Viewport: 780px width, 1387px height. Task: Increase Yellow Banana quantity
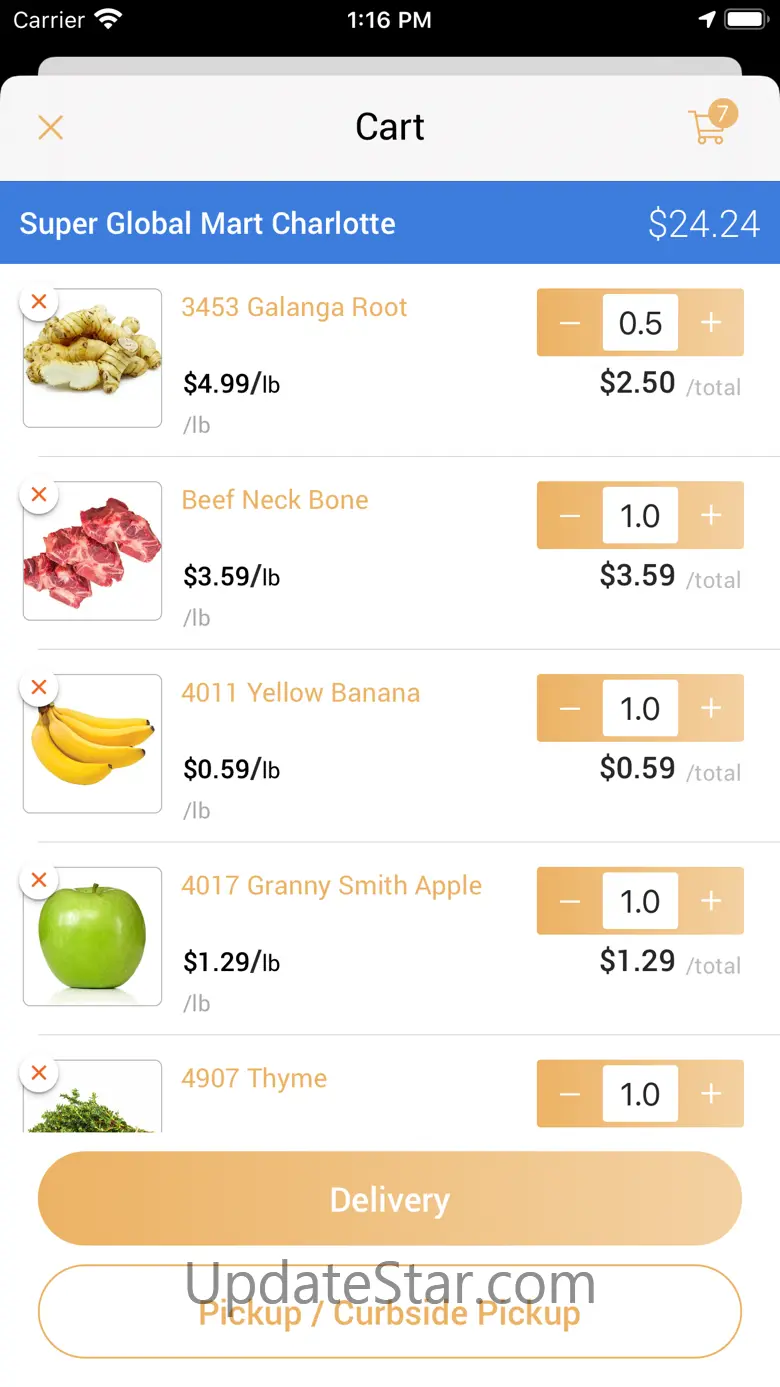(711, 709)
